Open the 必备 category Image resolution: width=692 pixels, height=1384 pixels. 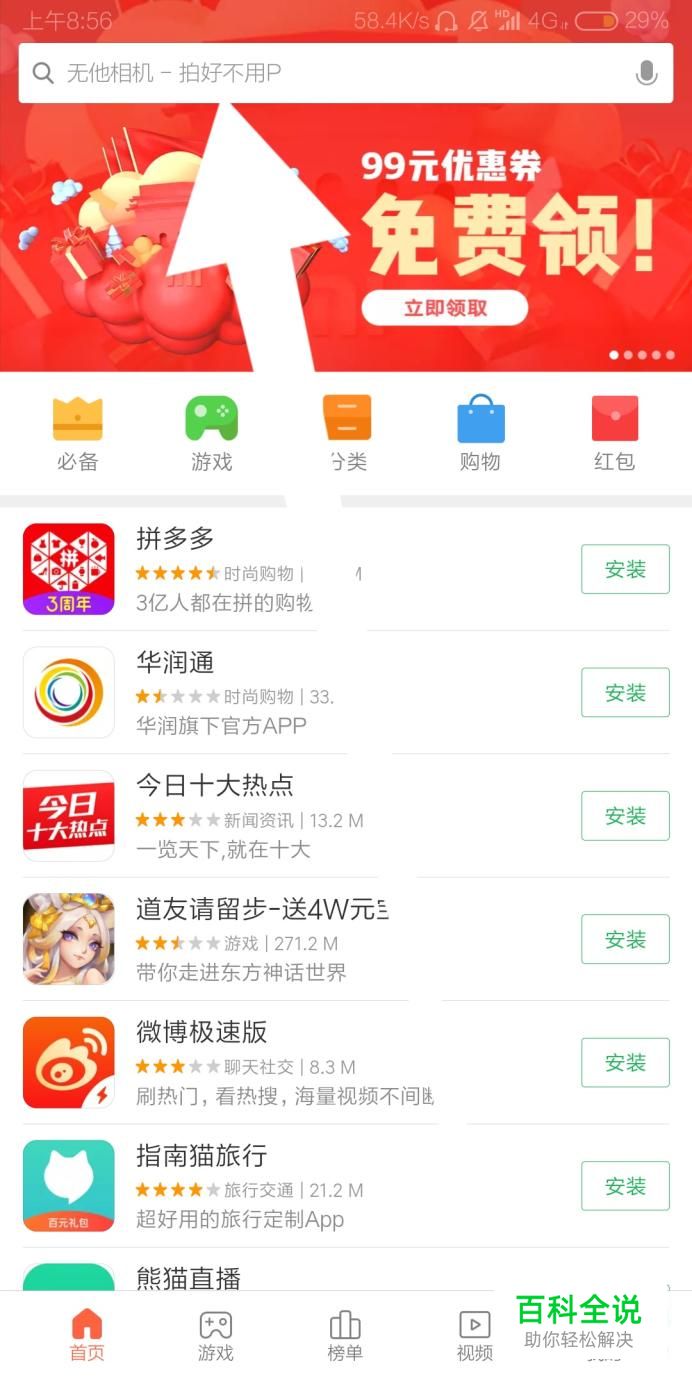point(77,434)
